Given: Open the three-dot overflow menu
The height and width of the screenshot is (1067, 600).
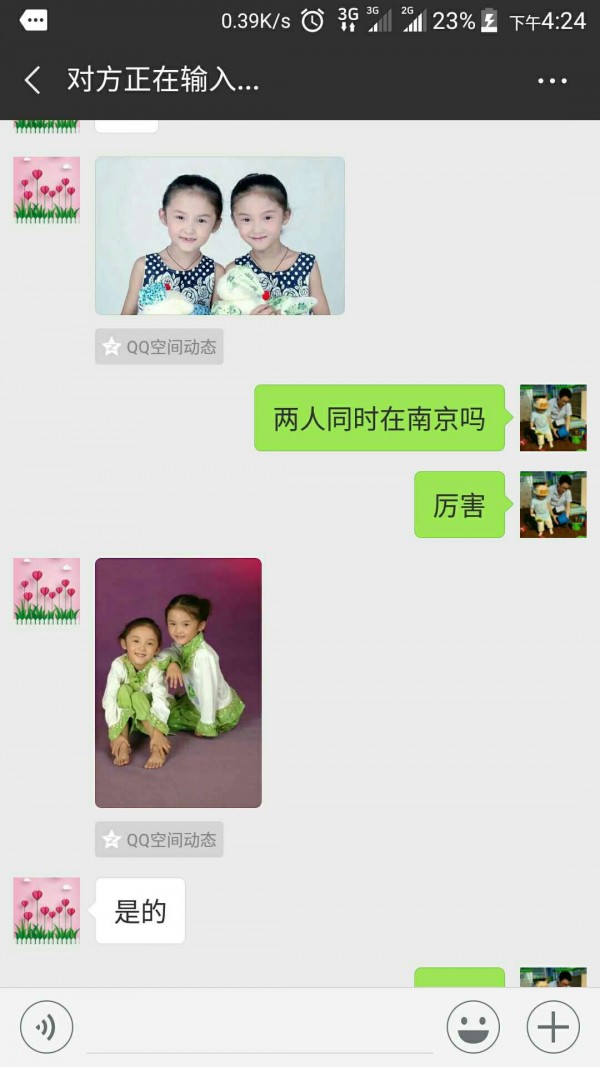Looking at the screenshot, I should coord(552,81).
